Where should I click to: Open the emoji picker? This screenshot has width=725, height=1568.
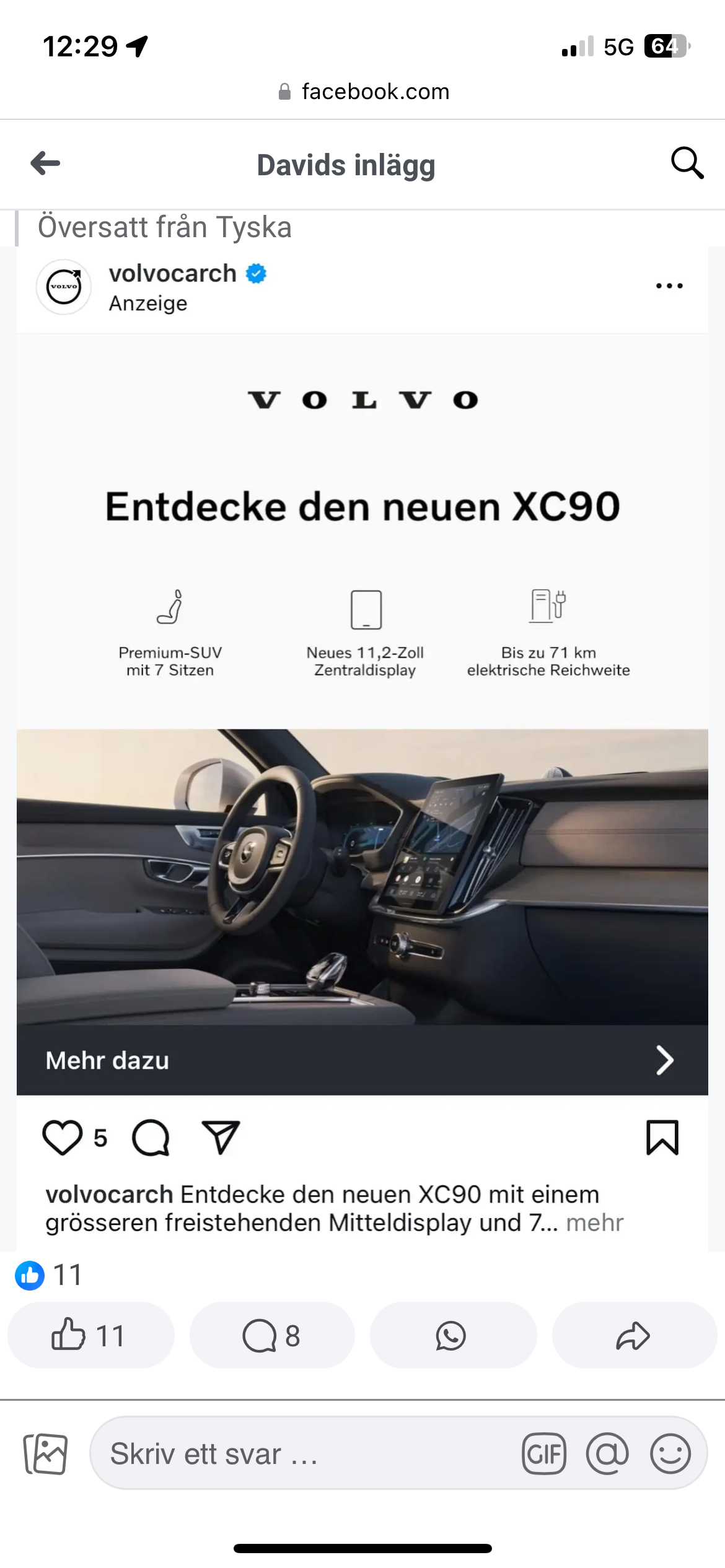[670, 1453]
